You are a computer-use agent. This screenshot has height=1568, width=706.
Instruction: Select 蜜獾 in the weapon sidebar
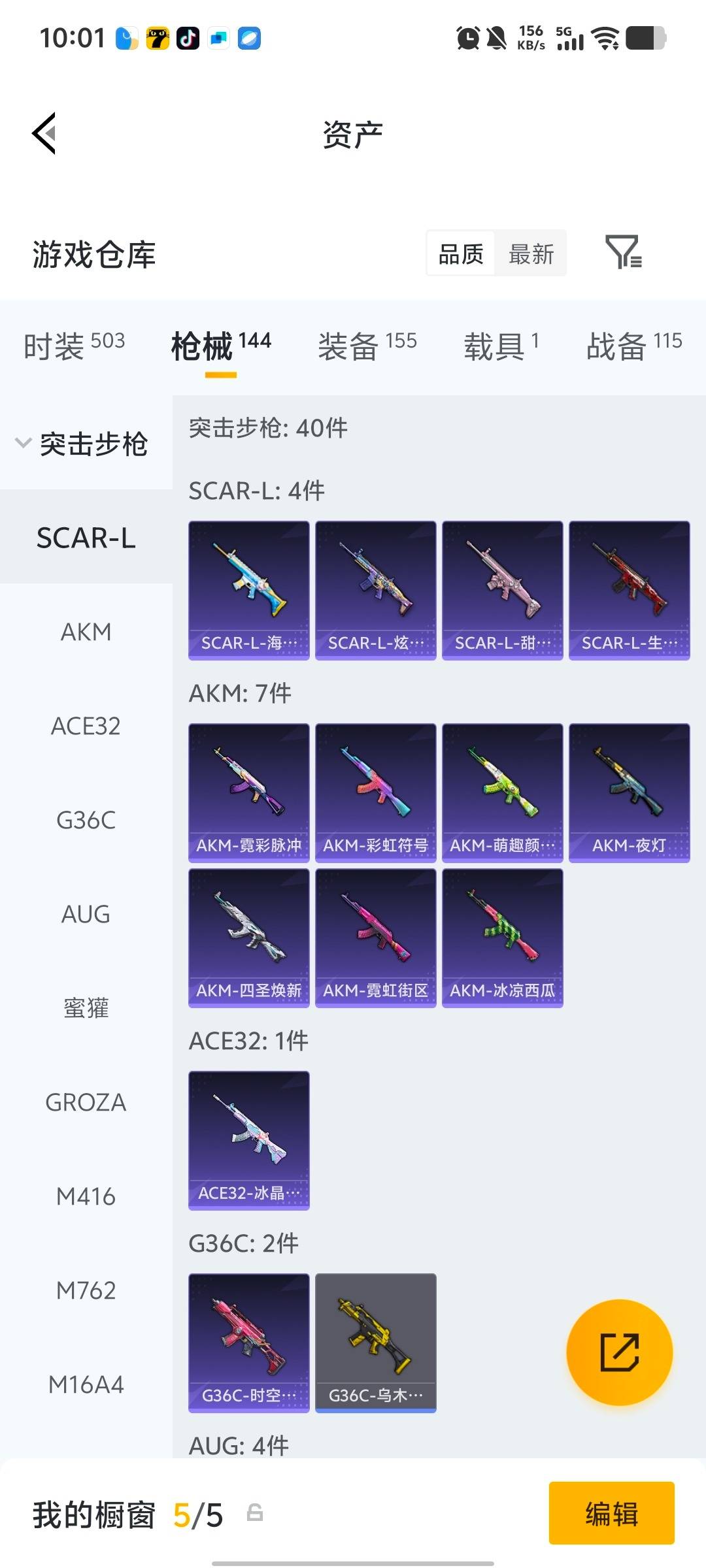pos(87,1008)
